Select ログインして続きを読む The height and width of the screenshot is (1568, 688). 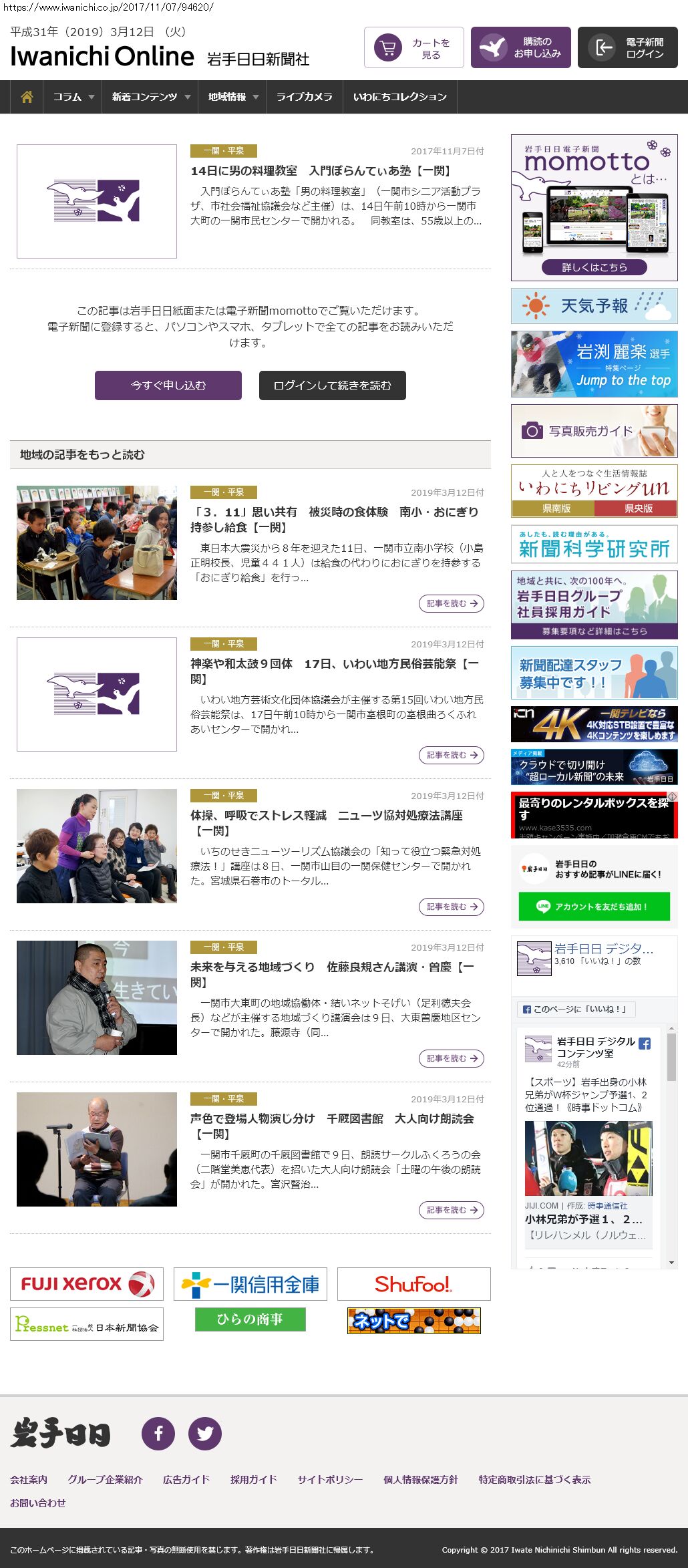[332, 385]
